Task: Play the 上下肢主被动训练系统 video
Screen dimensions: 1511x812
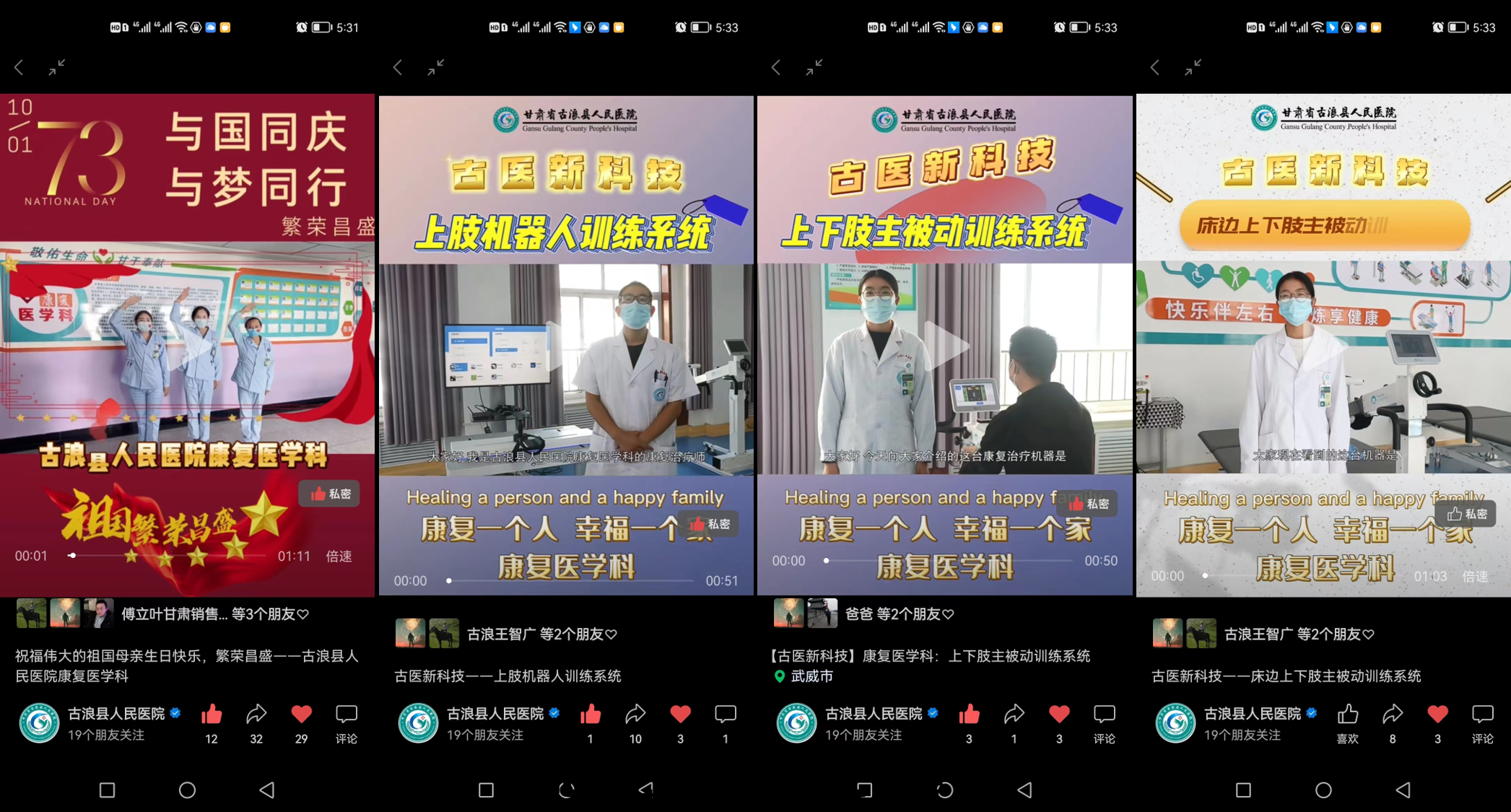Action: point(944,346)
